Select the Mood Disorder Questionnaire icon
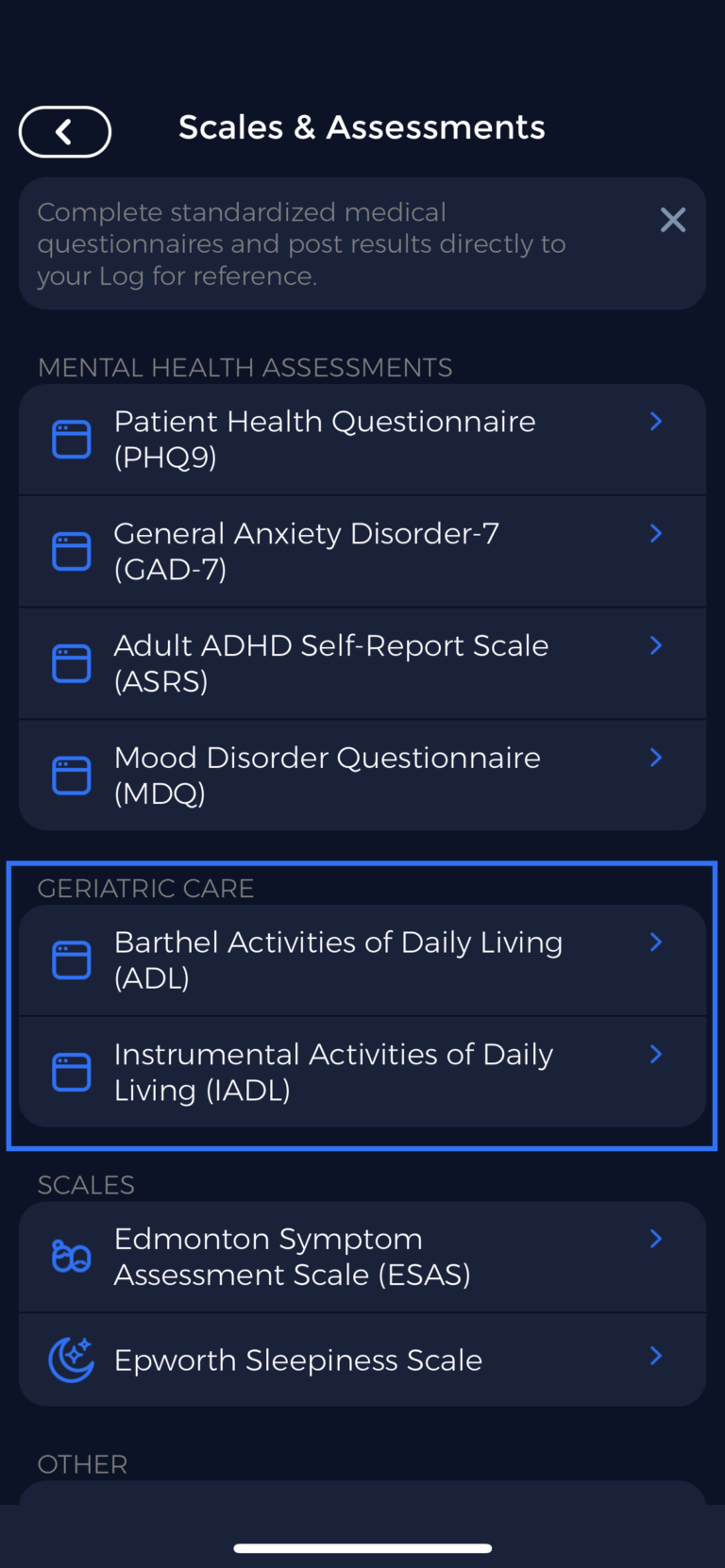725x1568 pixels. coord(71,775)
